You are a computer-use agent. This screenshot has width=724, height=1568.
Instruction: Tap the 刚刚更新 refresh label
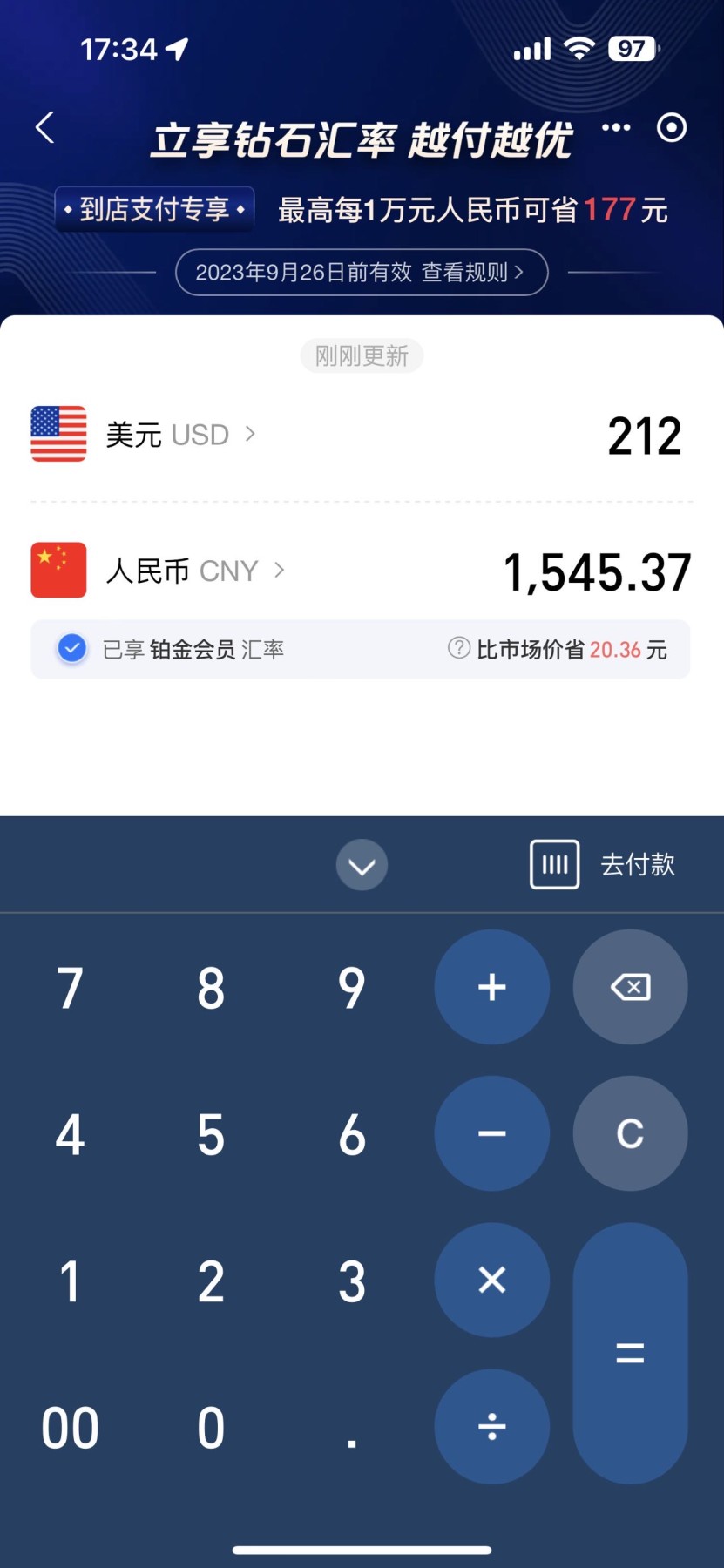point(362,355)
